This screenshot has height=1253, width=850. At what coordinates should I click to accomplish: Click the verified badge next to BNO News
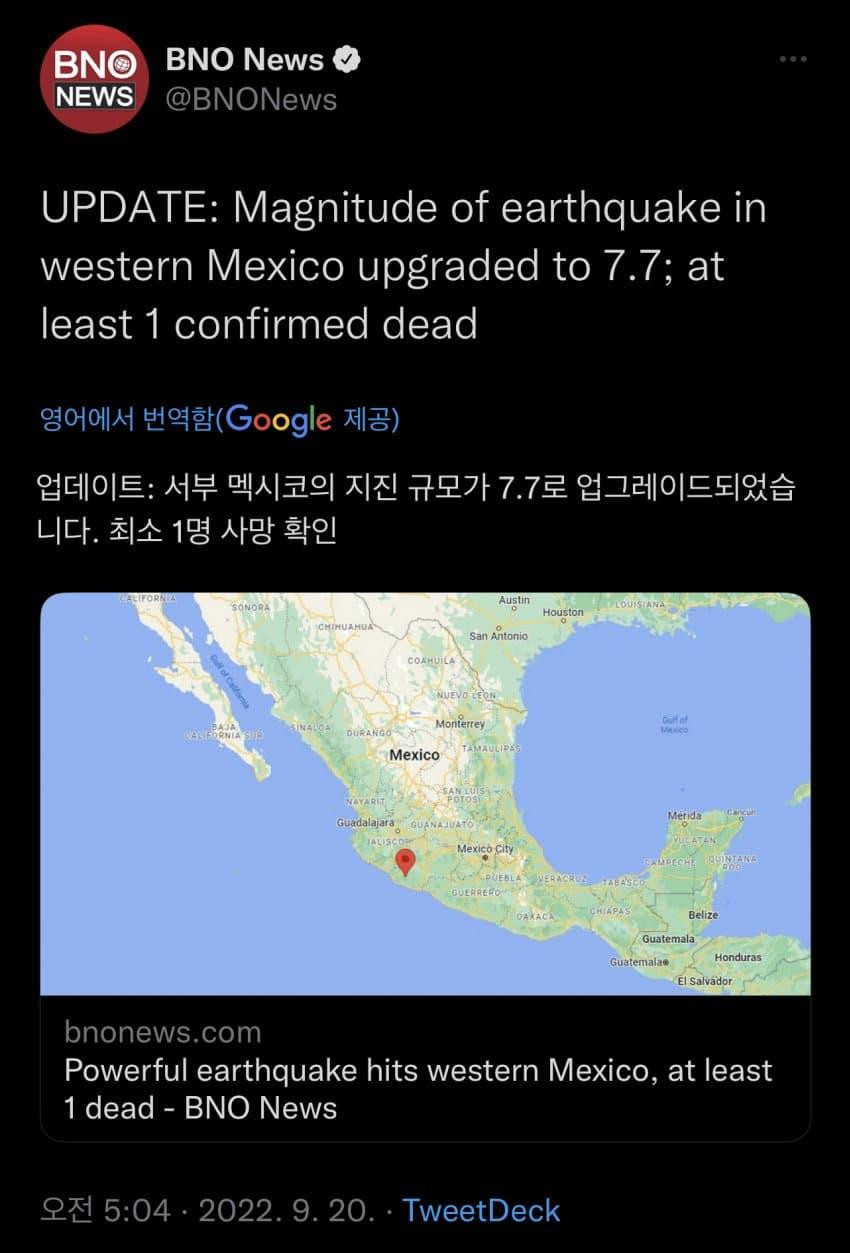pos(346,58)
